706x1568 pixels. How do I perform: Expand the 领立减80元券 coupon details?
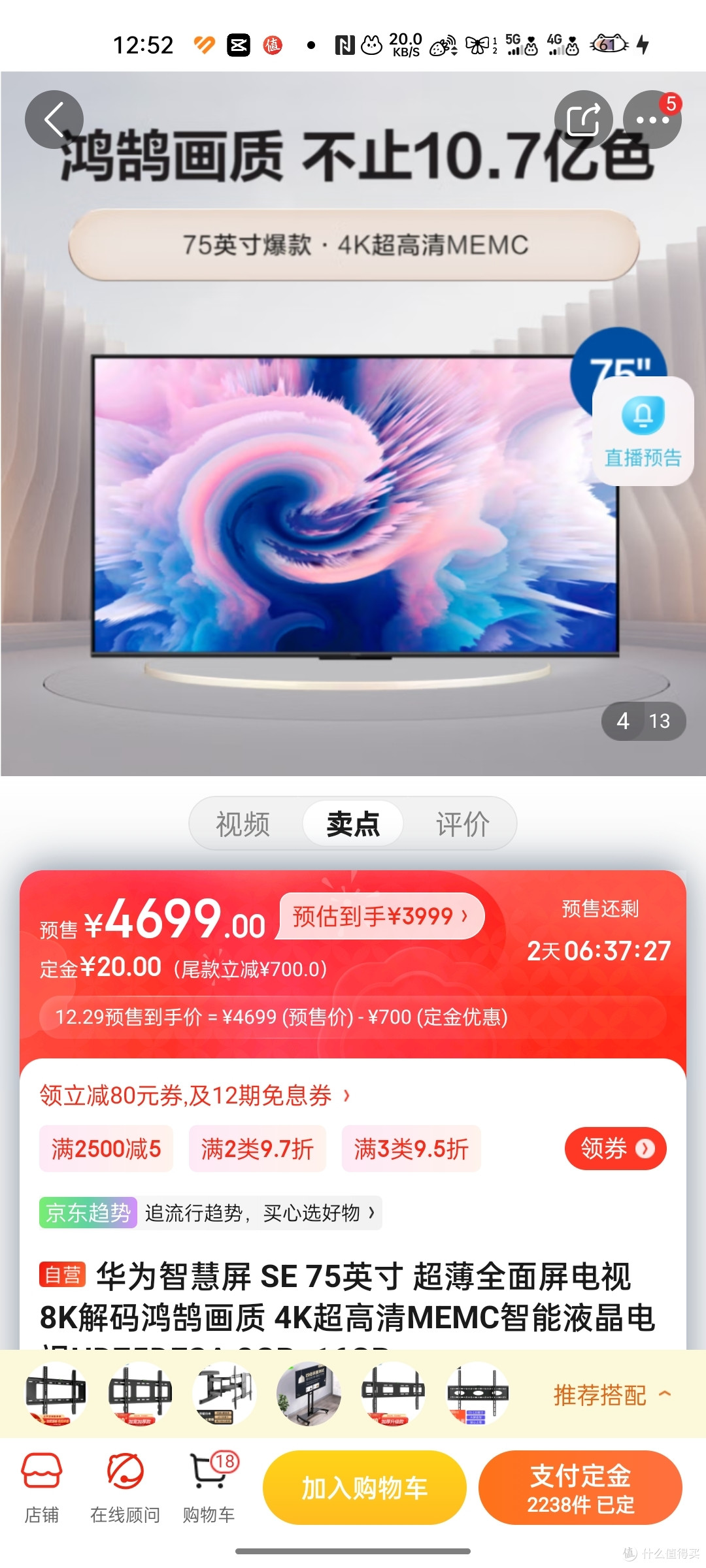[x=190, y=1097]
